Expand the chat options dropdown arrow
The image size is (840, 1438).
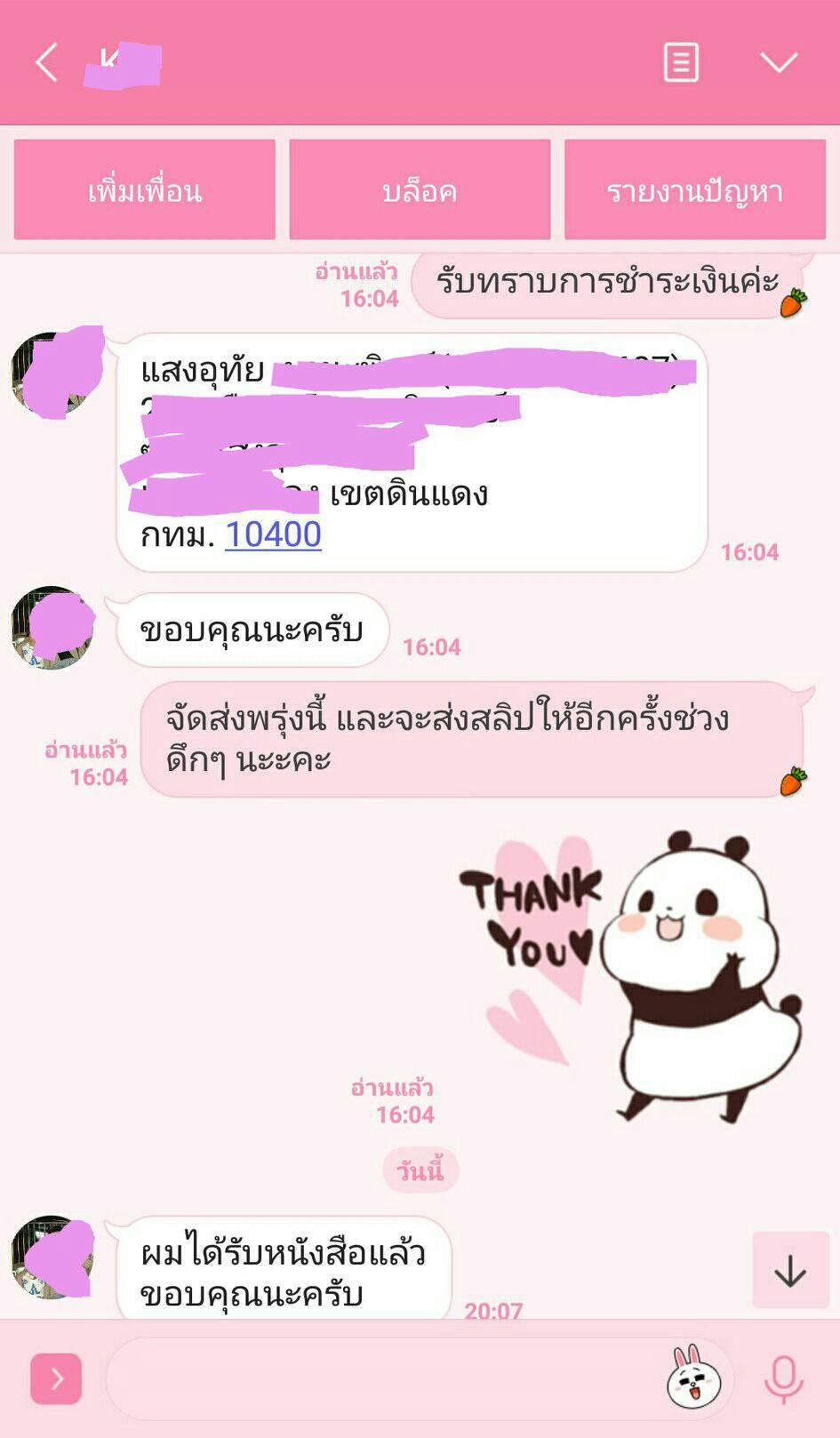pos(779,62)
